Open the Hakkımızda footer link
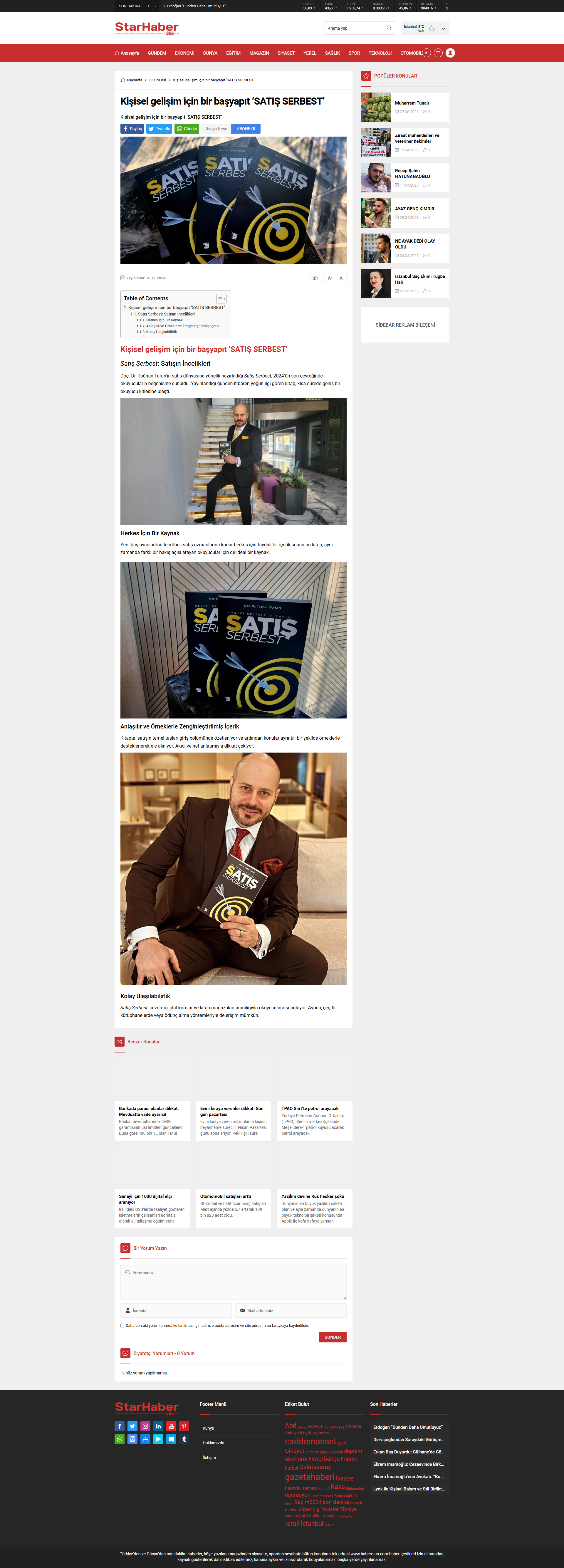Viewport: 564px width, 1568px height. pos(213,1443)
